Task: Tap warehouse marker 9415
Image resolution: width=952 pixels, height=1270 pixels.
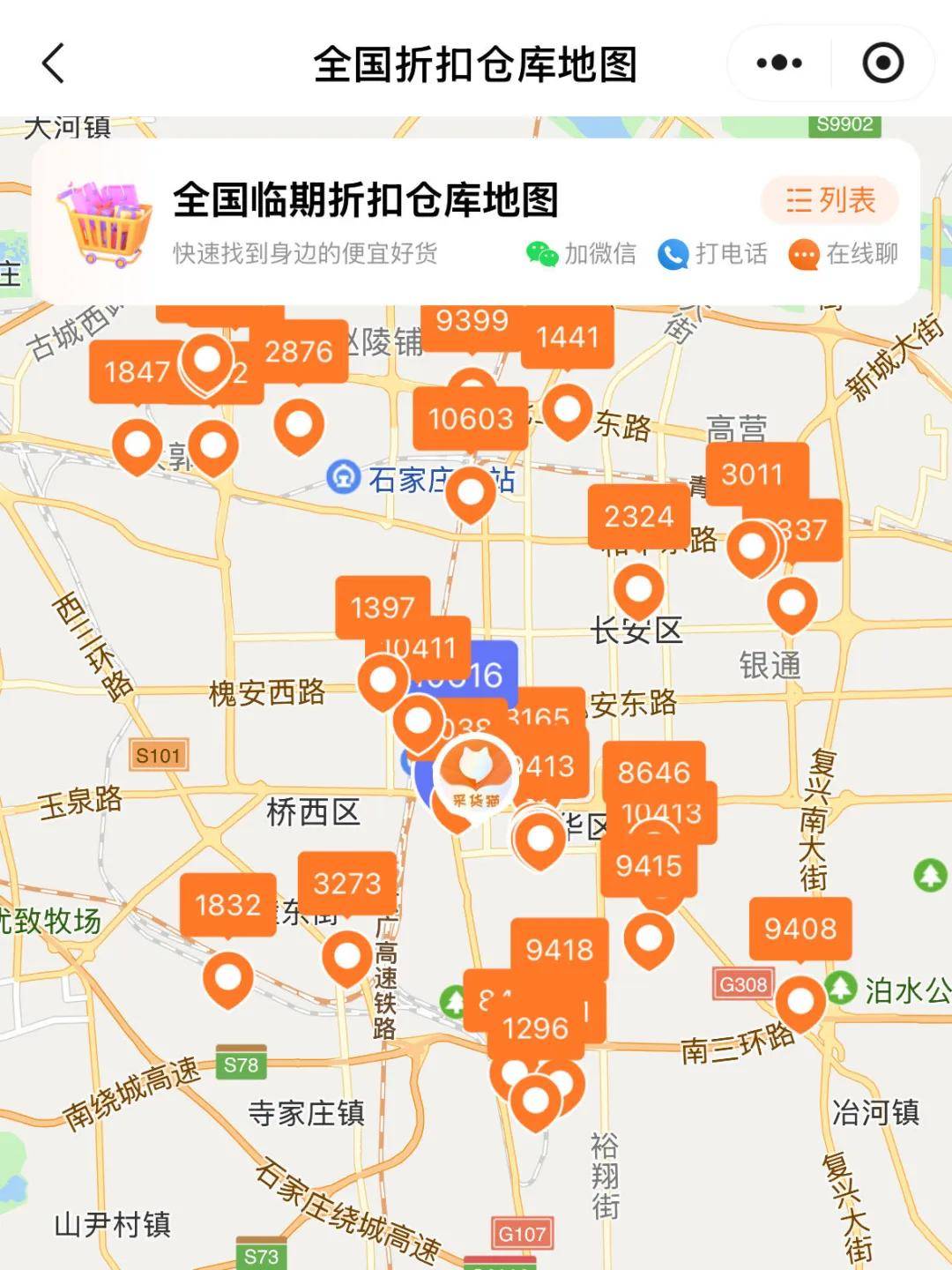Action: click(x=649, y=866)
